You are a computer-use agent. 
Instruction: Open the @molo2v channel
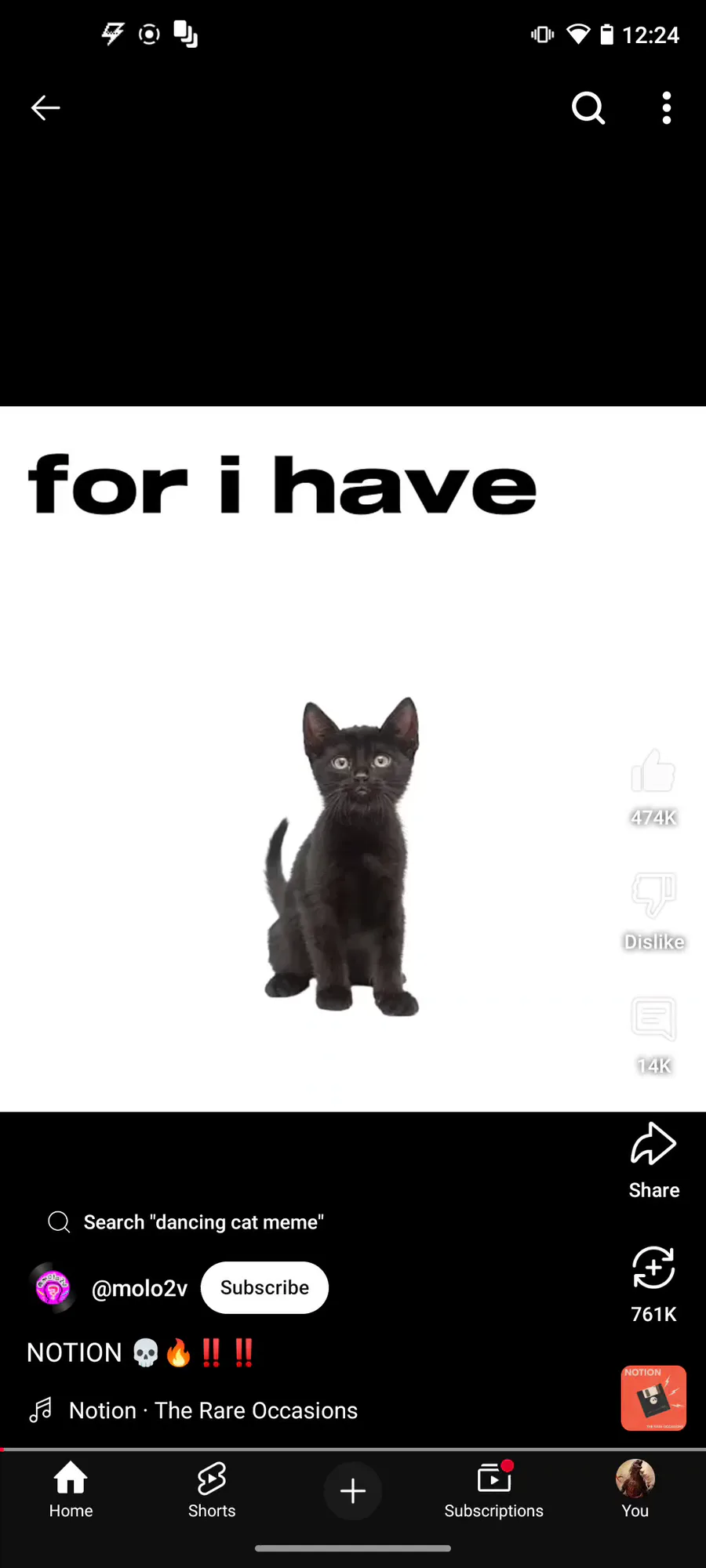pyautogui.click(x=140, y=1288)
